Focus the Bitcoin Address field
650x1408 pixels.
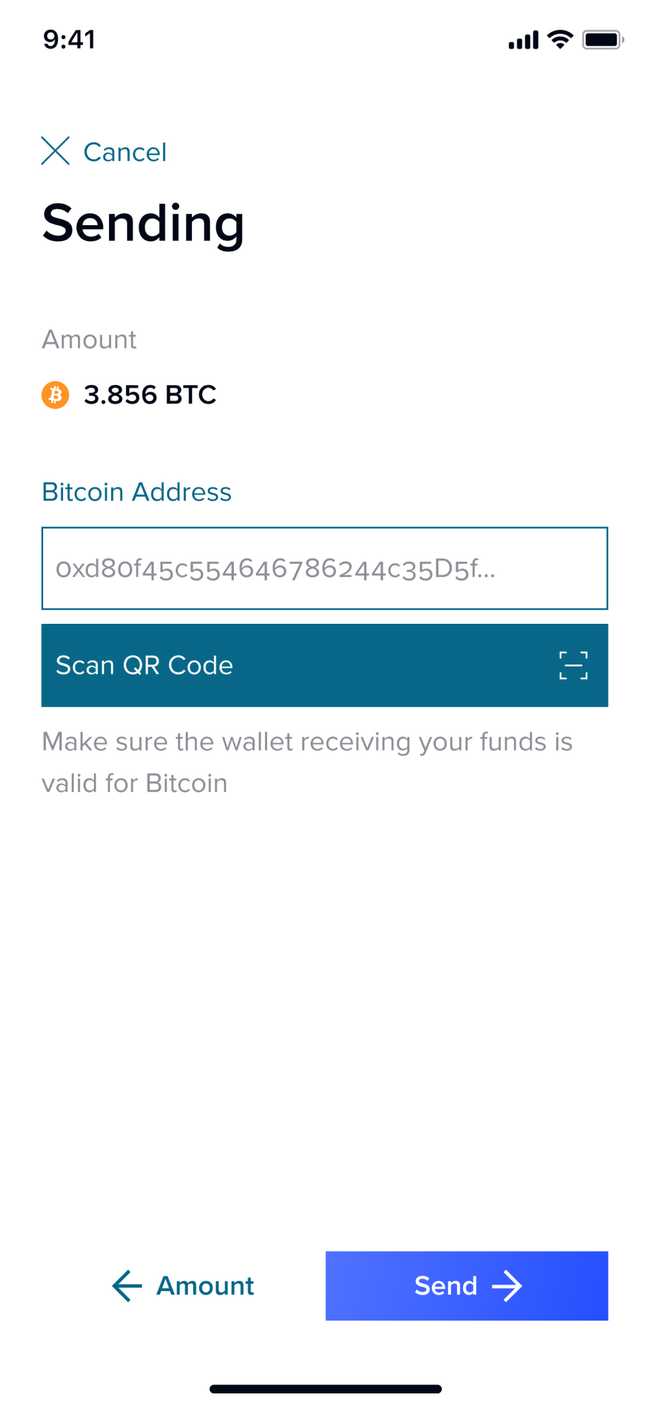[324, 568]
